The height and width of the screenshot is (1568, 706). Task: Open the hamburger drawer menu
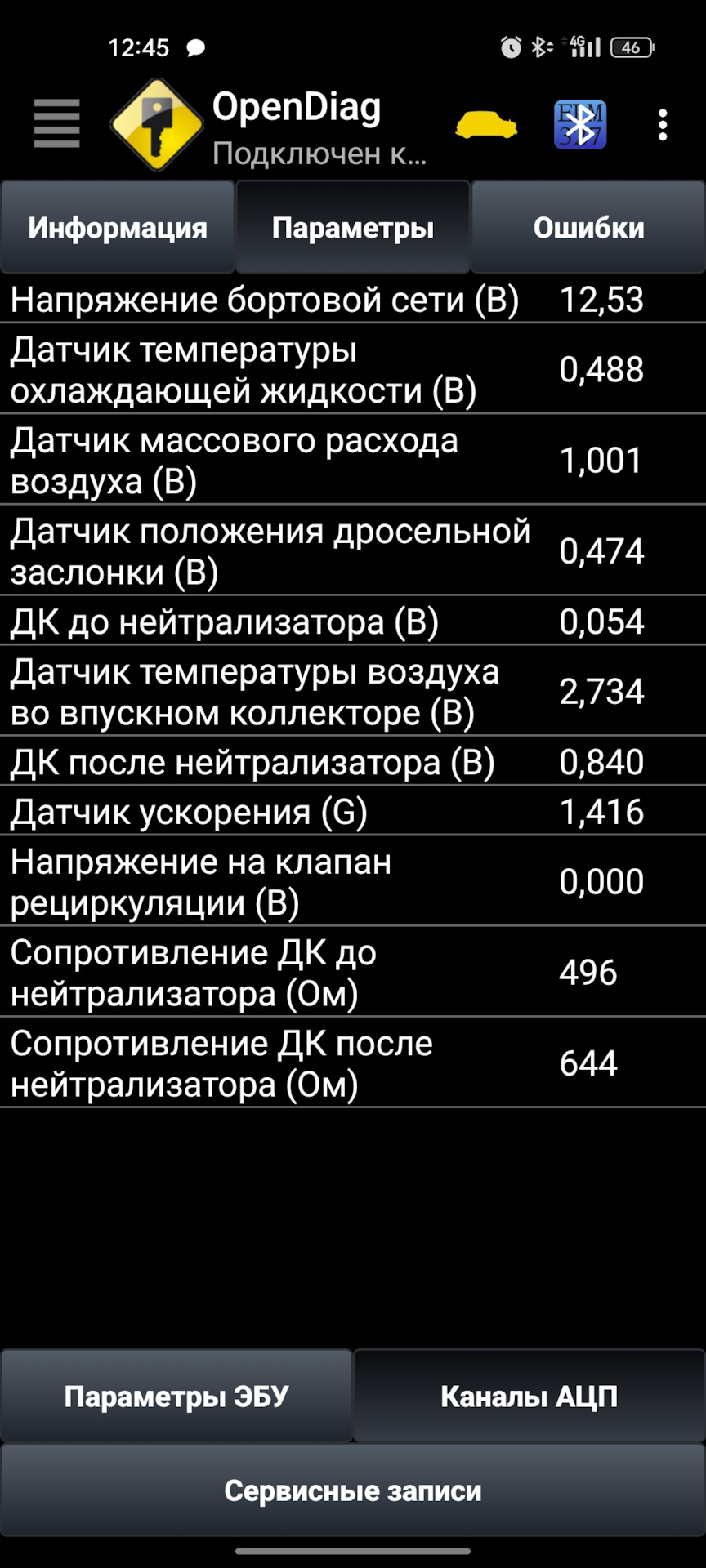pos(56,124)
